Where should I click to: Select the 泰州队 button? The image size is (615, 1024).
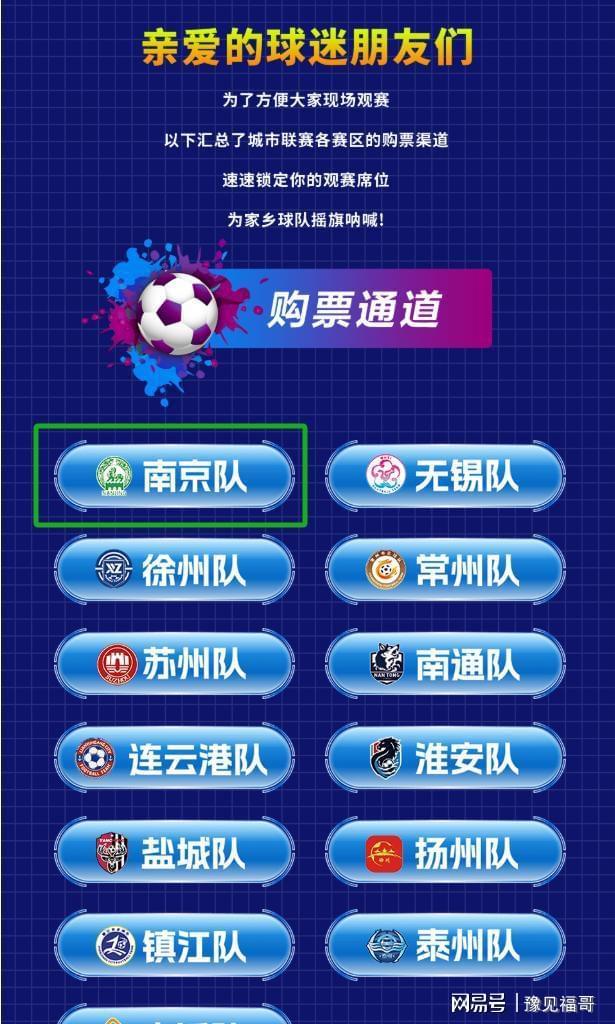pos(445,945)
